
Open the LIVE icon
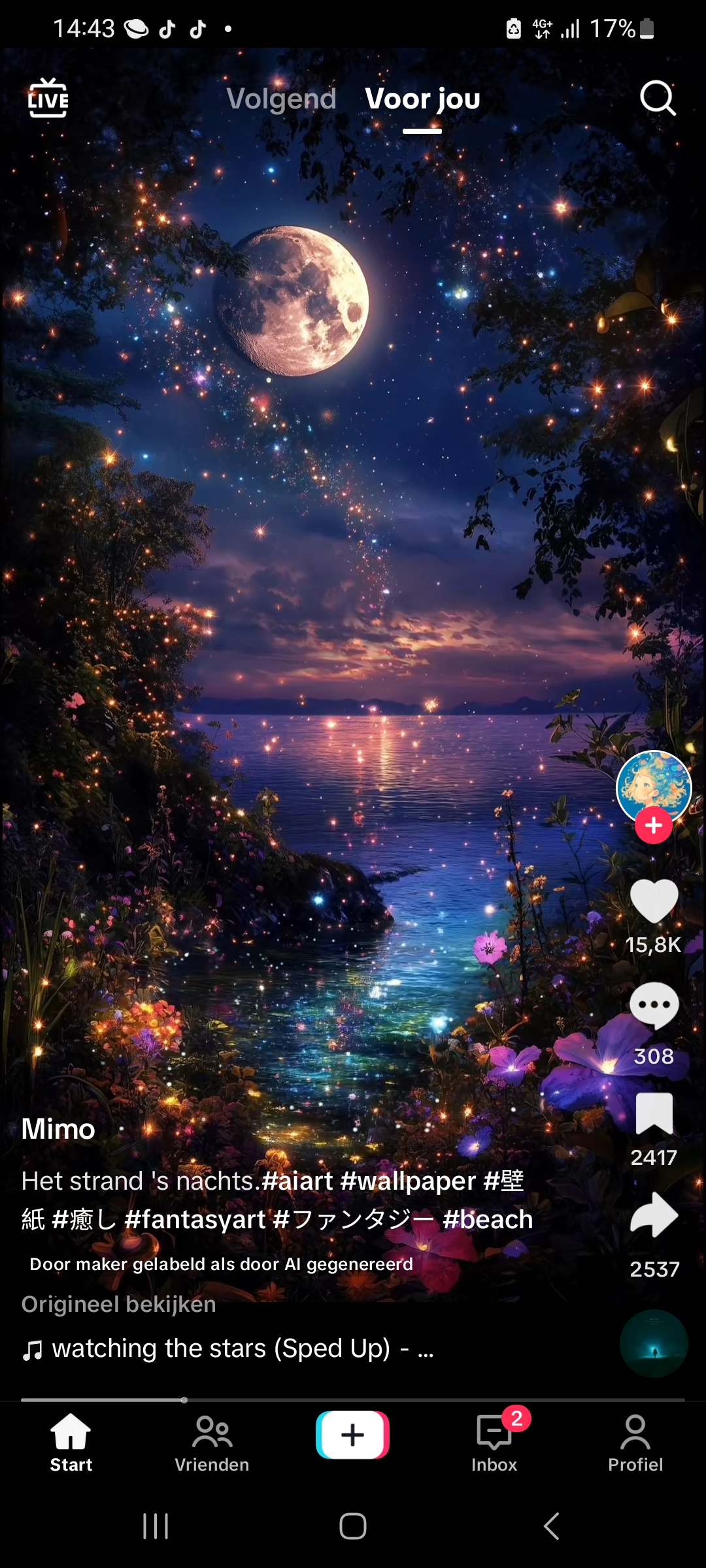(x=48, y=98)
